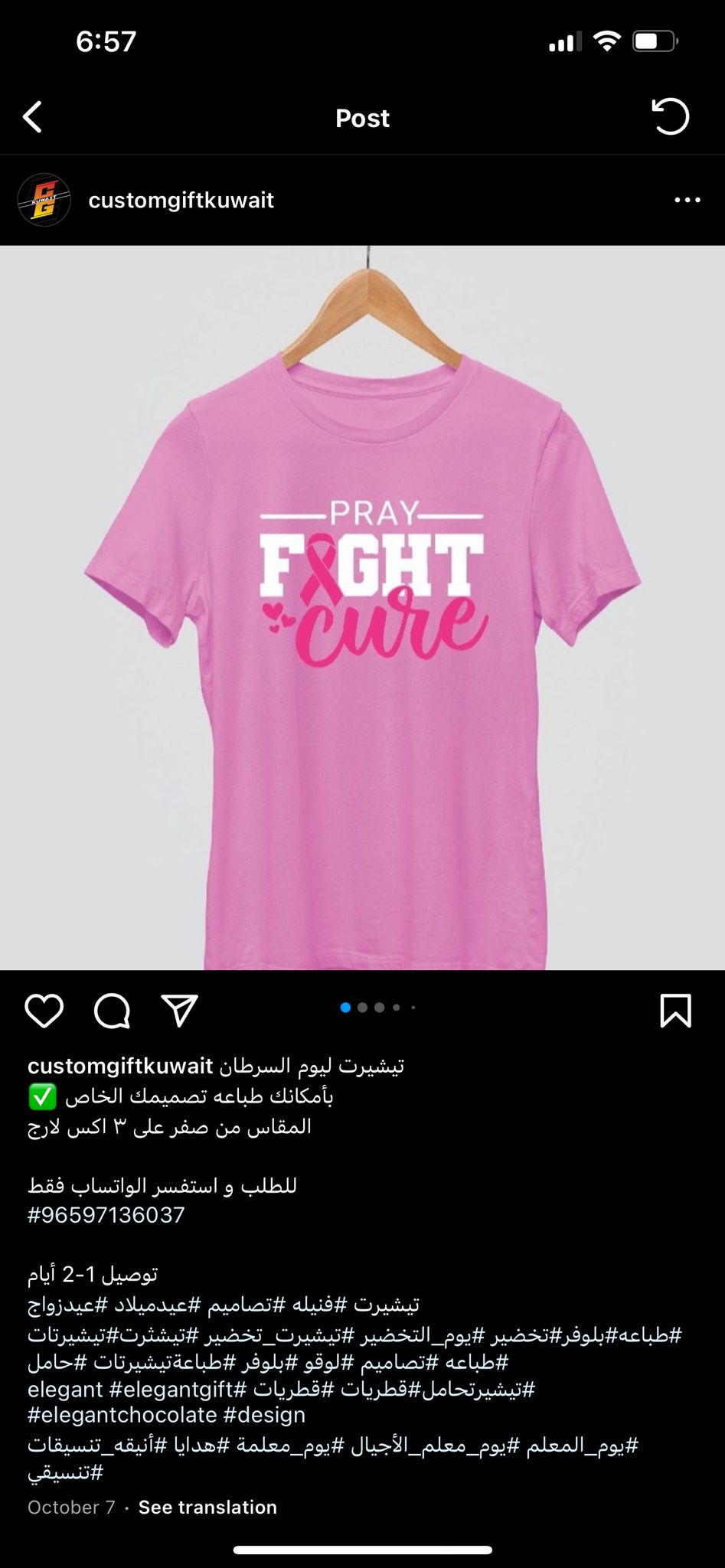Image resolution: width=725 pixels, height=1568 pixels.
Task: Open the #elegantchocolate hashtag
Action: (x=122, y=1414)
